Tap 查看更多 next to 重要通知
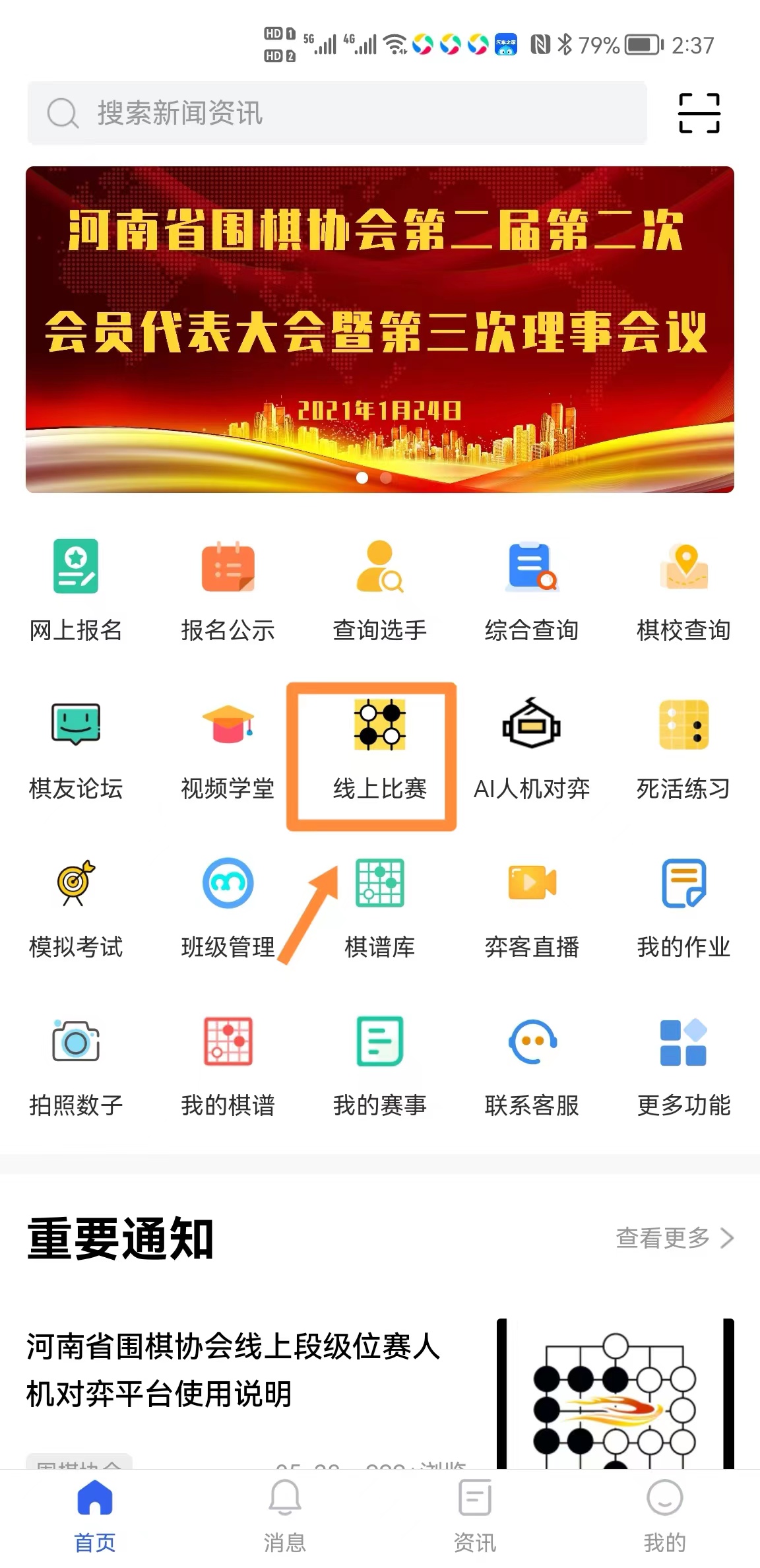The width and height of the screenshot is (760, 1568). point(674,1238)
